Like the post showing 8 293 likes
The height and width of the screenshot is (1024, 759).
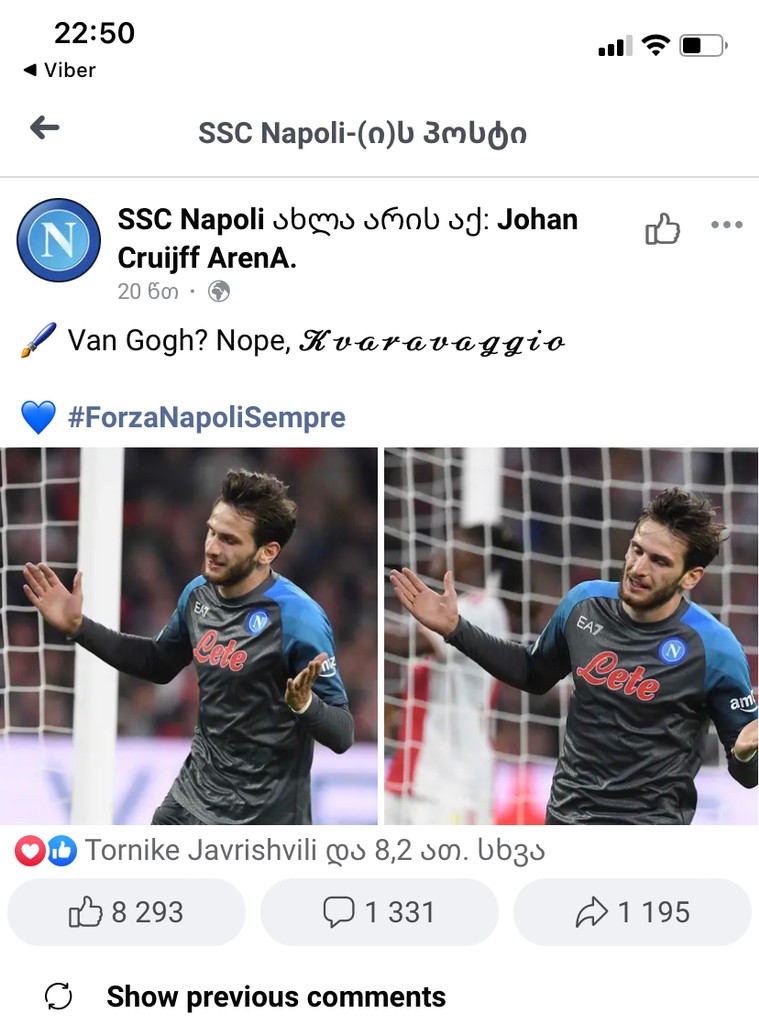(126, 912)
